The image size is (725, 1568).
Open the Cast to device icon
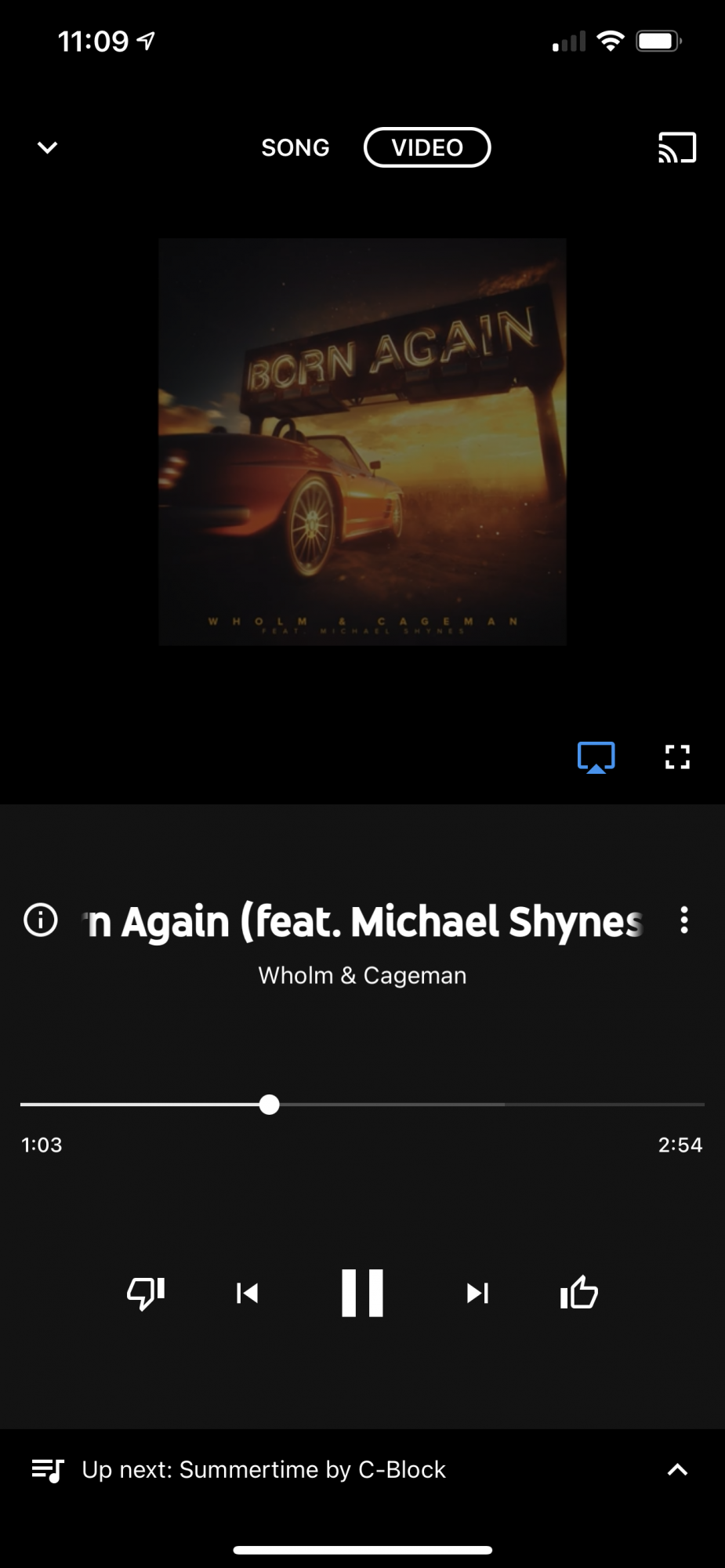click(677, 147)
